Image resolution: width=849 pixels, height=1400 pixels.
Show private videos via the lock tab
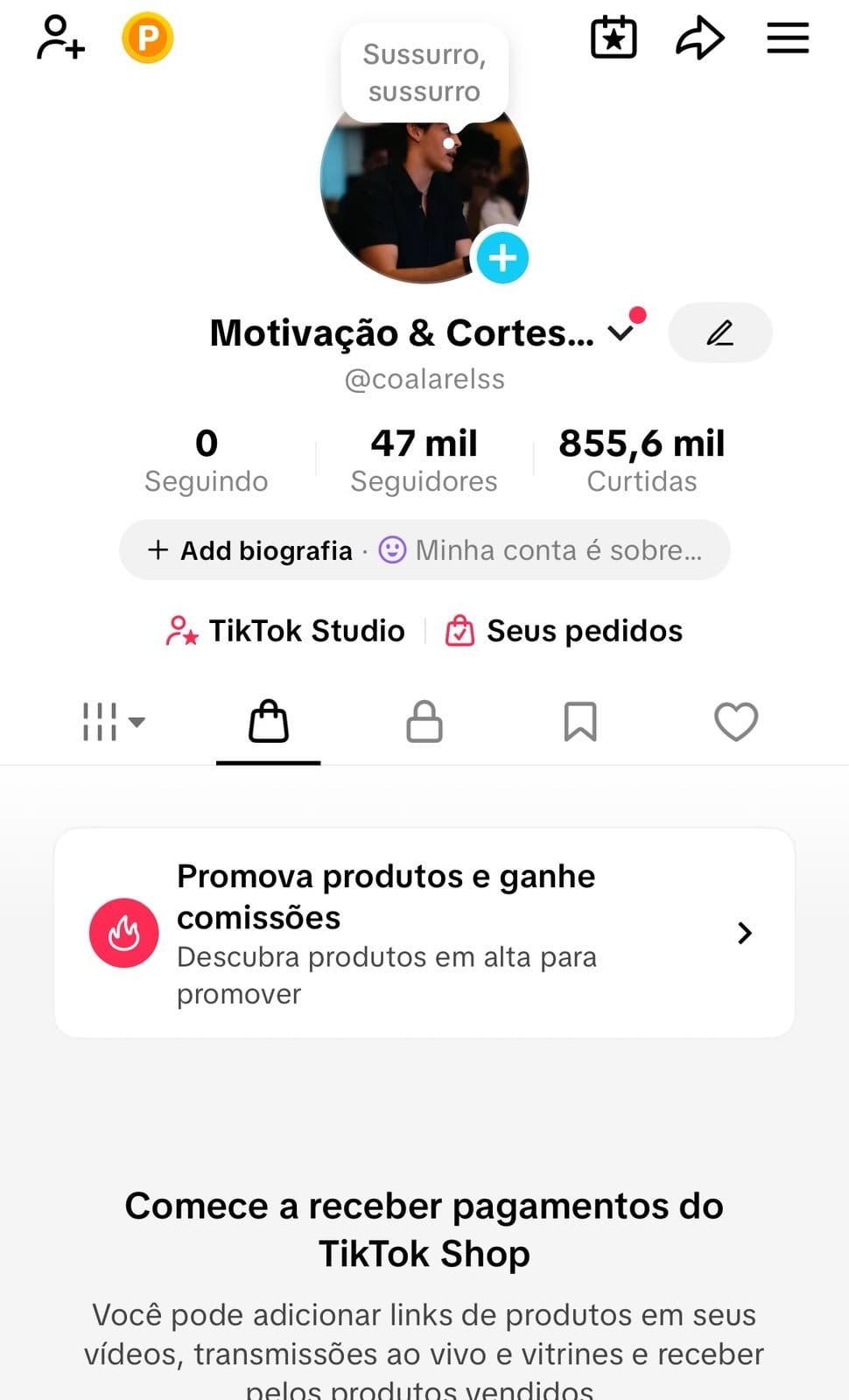pyautogui.click(x=424, y=722)
